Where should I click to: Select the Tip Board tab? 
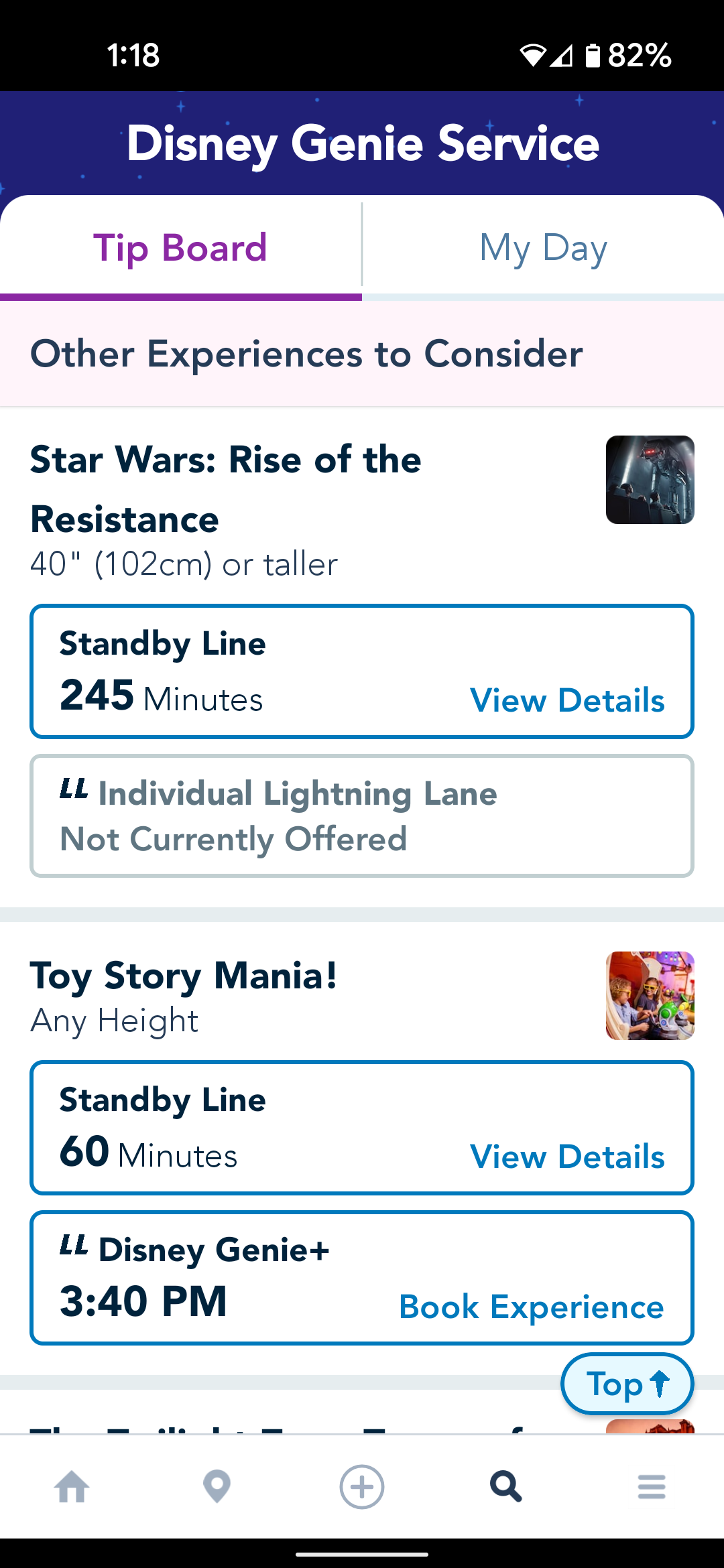[180, 248]
